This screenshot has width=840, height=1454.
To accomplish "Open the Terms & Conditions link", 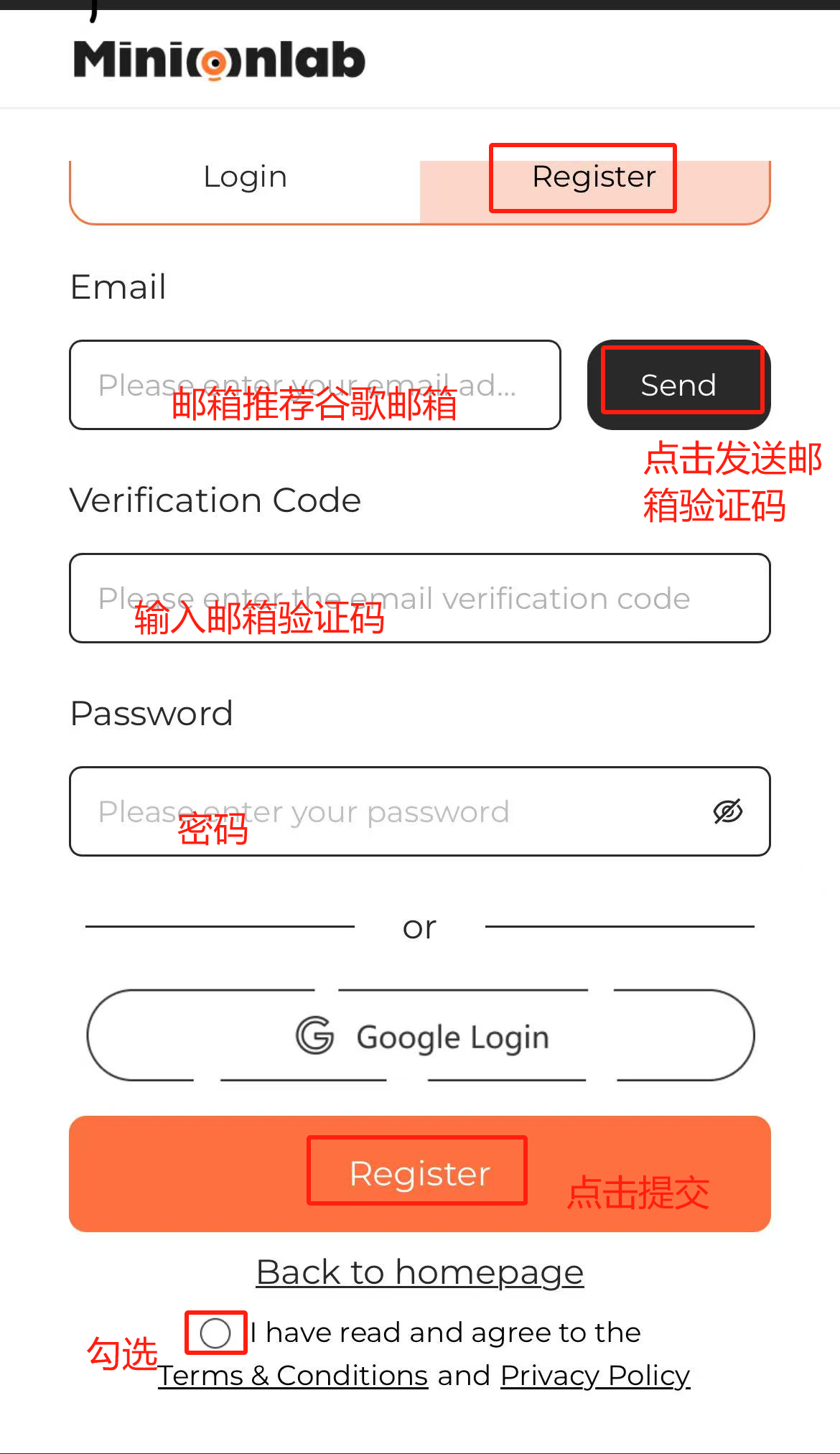I will (293, 1376).
